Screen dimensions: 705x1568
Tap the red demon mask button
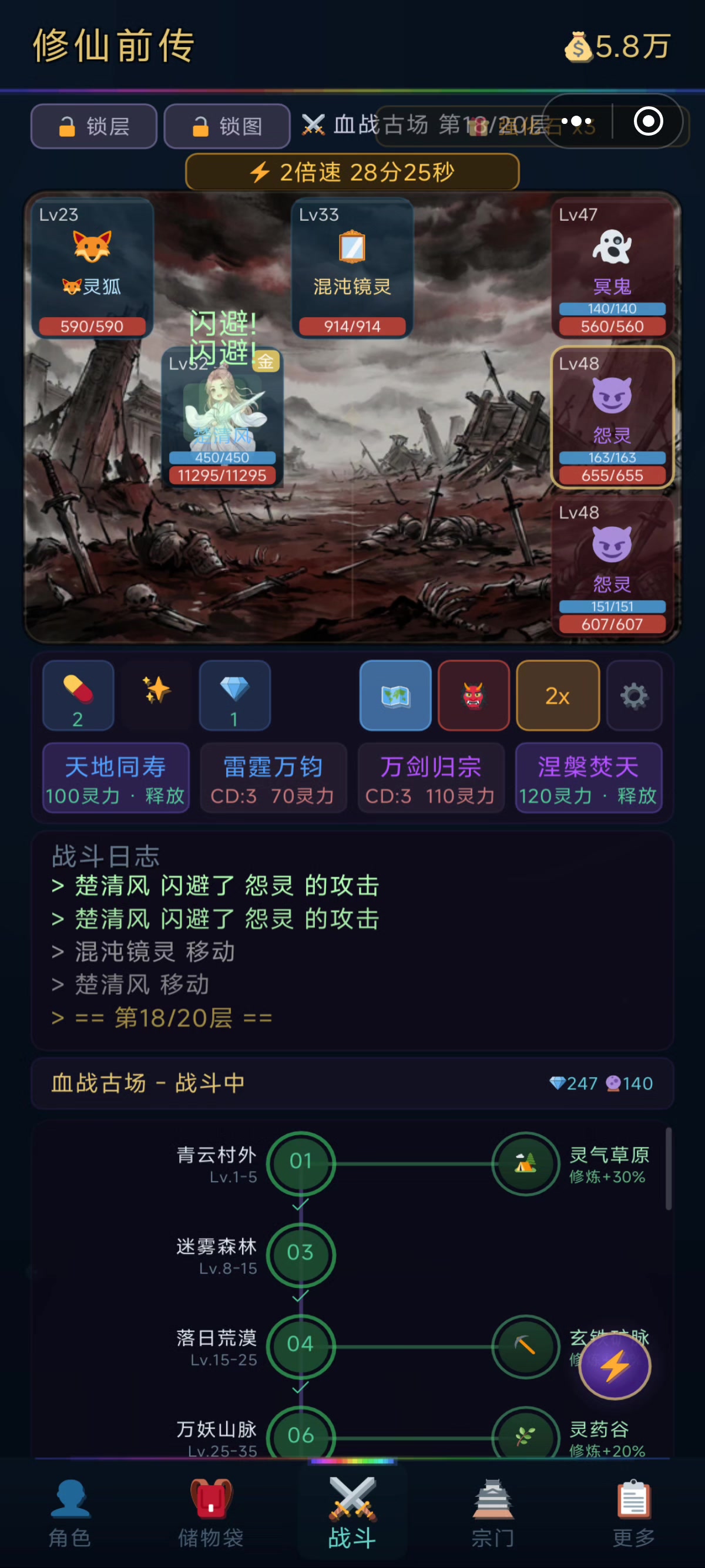473,695
